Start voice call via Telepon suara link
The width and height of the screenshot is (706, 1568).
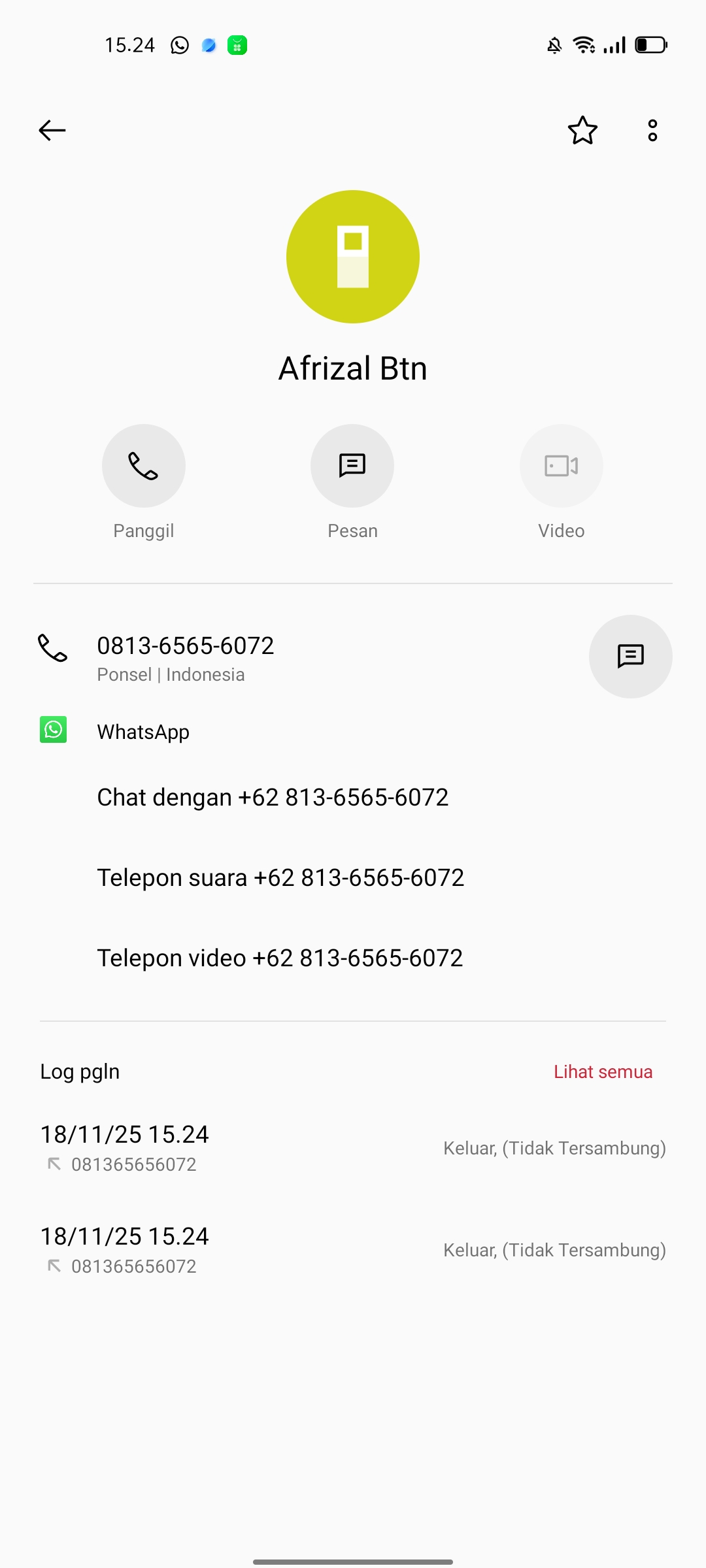[280, 877]
